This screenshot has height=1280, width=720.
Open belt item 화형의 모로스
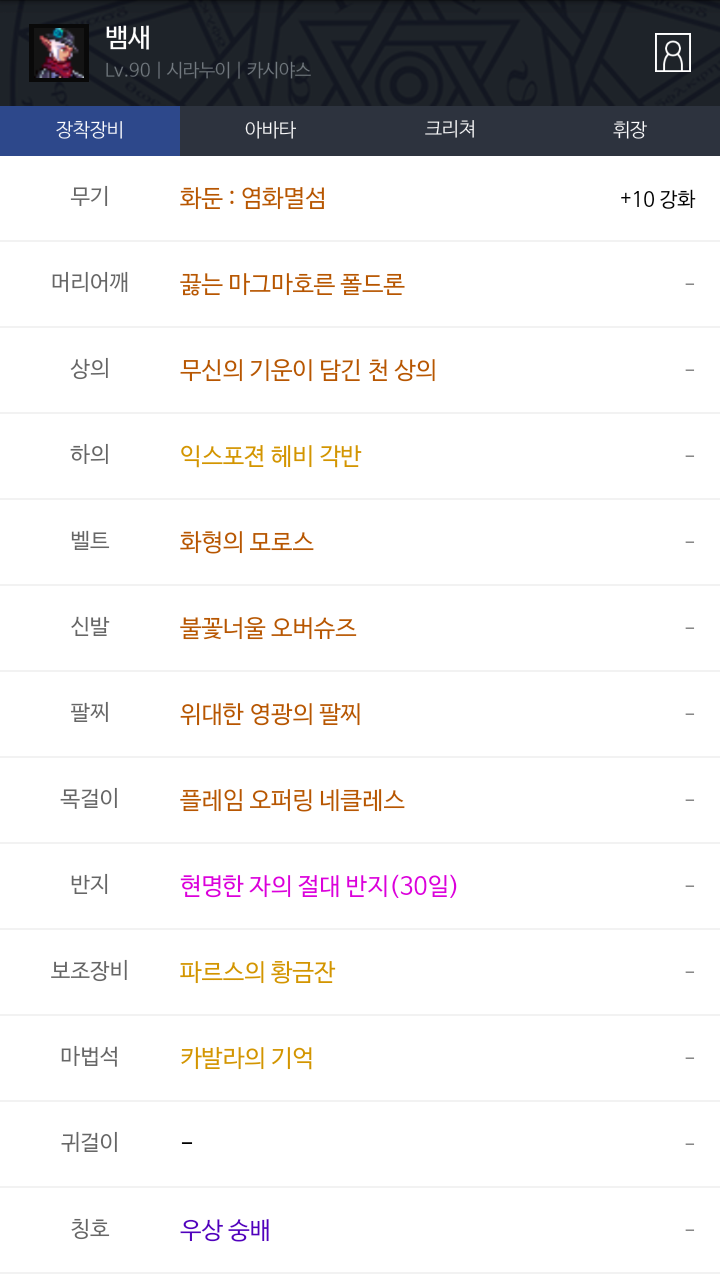tap(247, 542)
